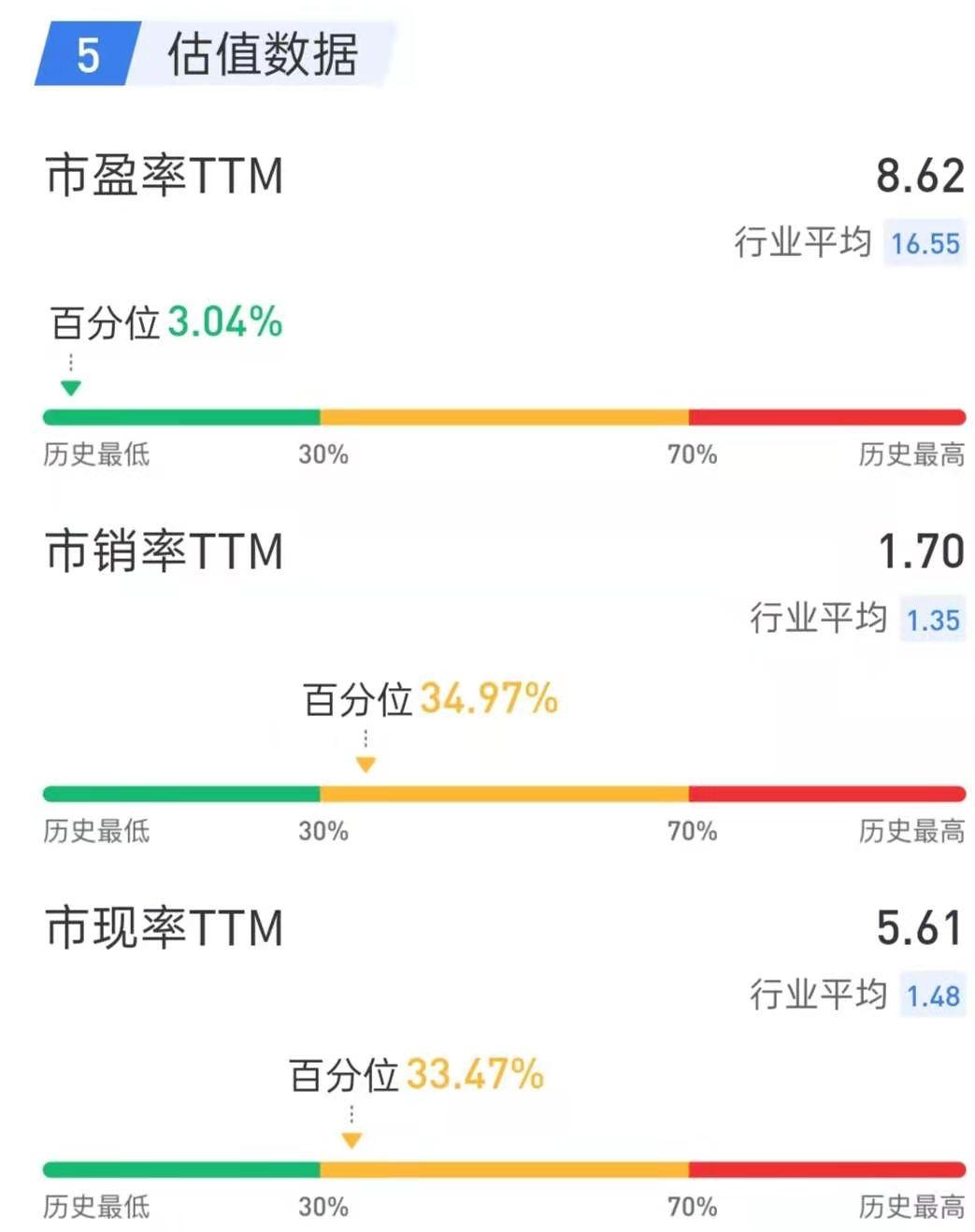The width and height of the screenshot is (975, 1232).
Task: Click the 行业平均 value badge showing 16.55
Action: (x=924, y=244)
